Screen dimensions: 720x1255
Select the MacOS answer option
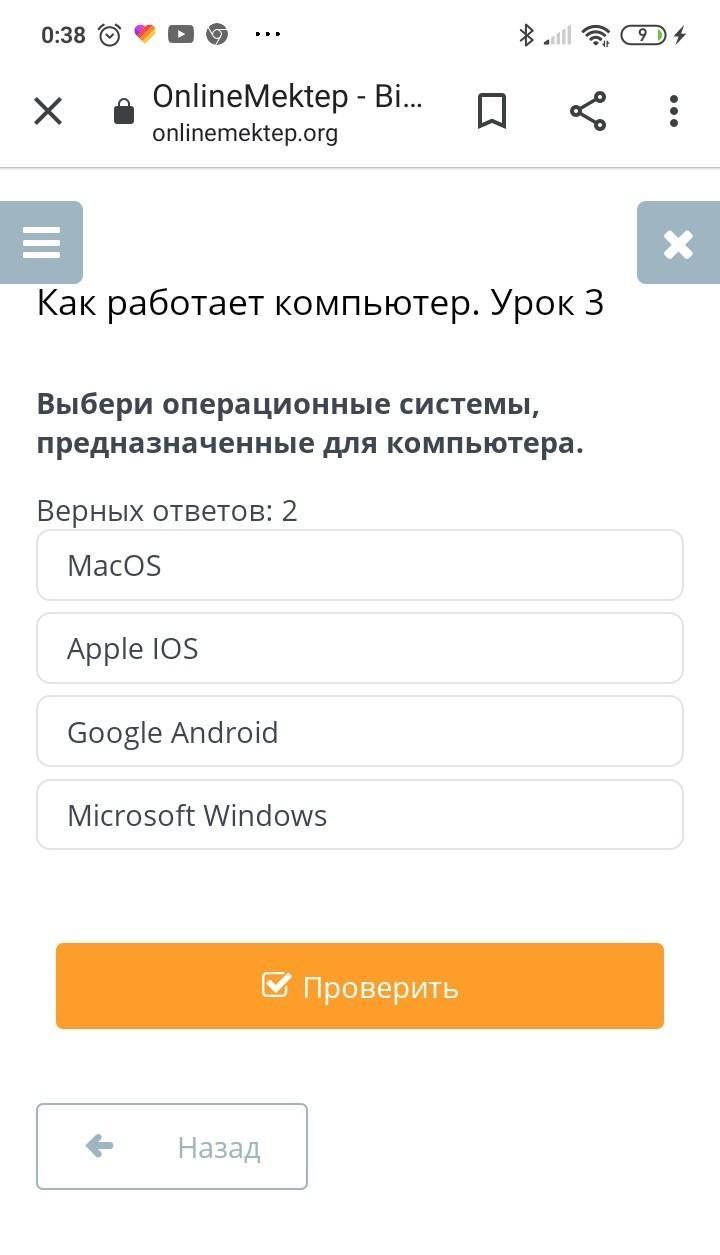point(360,566)
